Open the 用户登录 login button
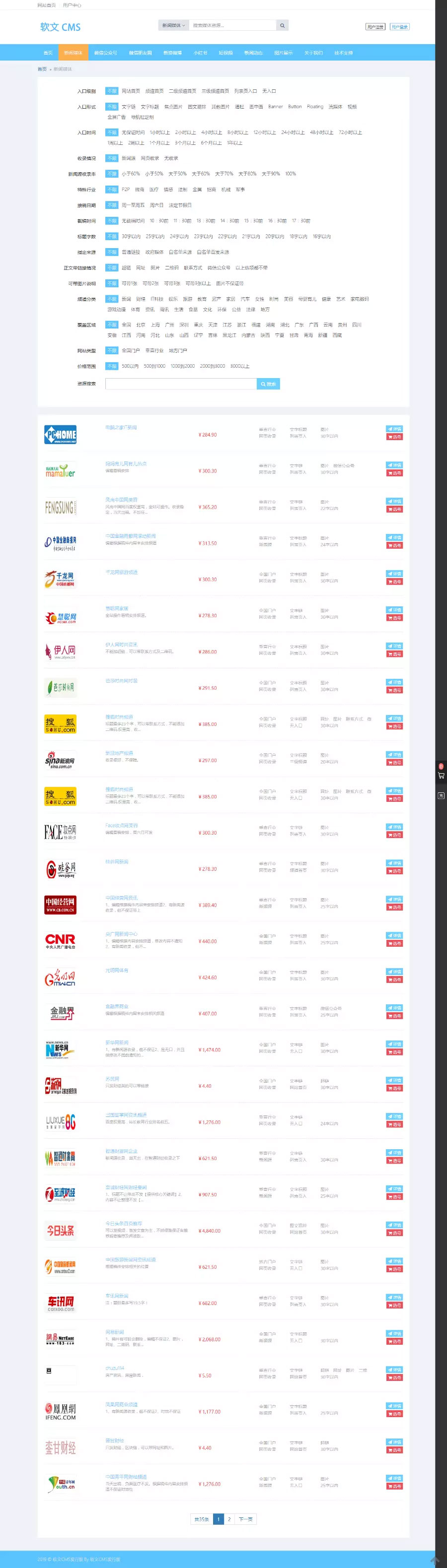This screenshot has height=1568, width=447. coord(399,27)
